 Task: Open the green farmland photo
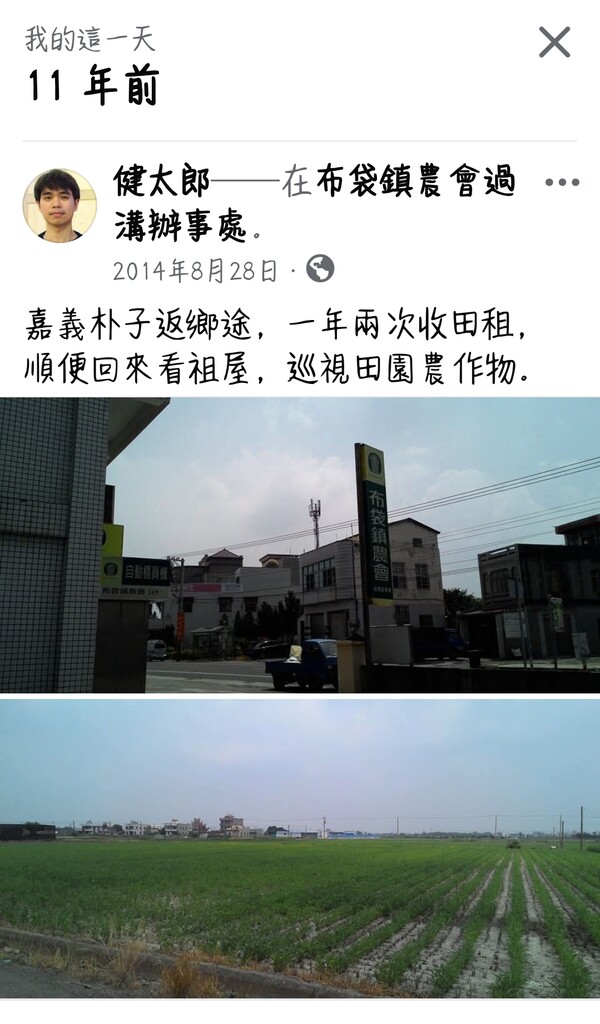click(300, 848)
